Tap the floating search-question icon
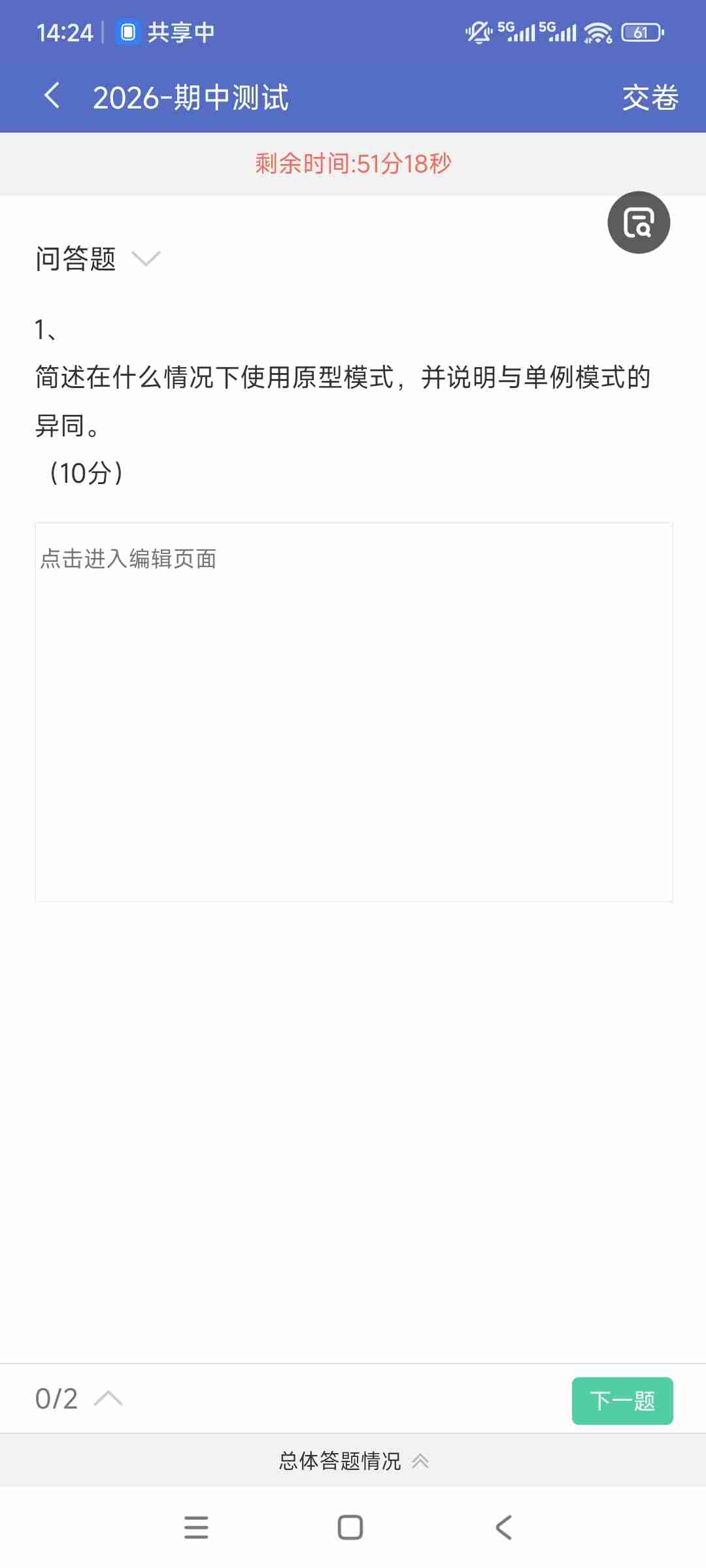The image size is (706, 1568). pos(639,222)
